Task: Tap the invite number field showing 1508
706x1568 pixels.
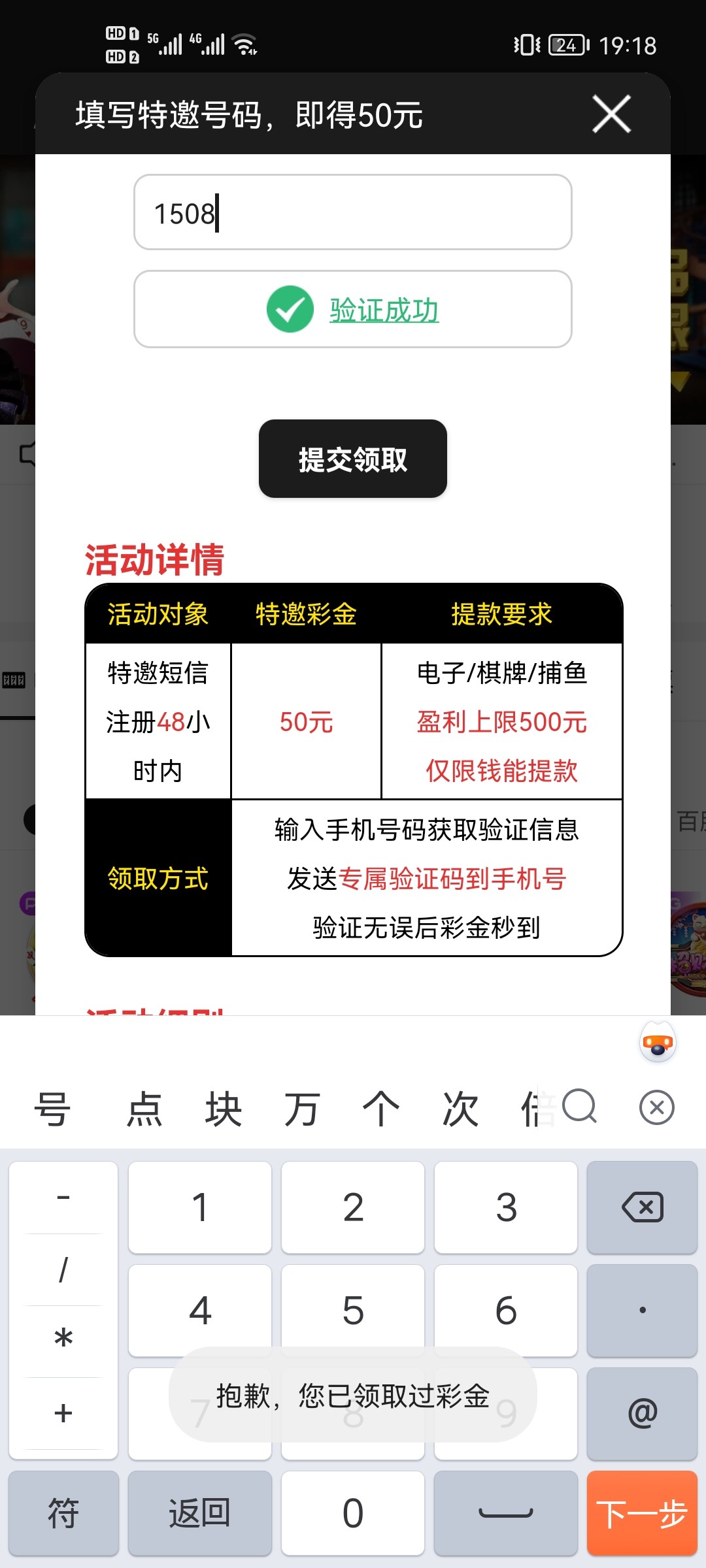Action: pyautogui.click(x=353, y=212)
